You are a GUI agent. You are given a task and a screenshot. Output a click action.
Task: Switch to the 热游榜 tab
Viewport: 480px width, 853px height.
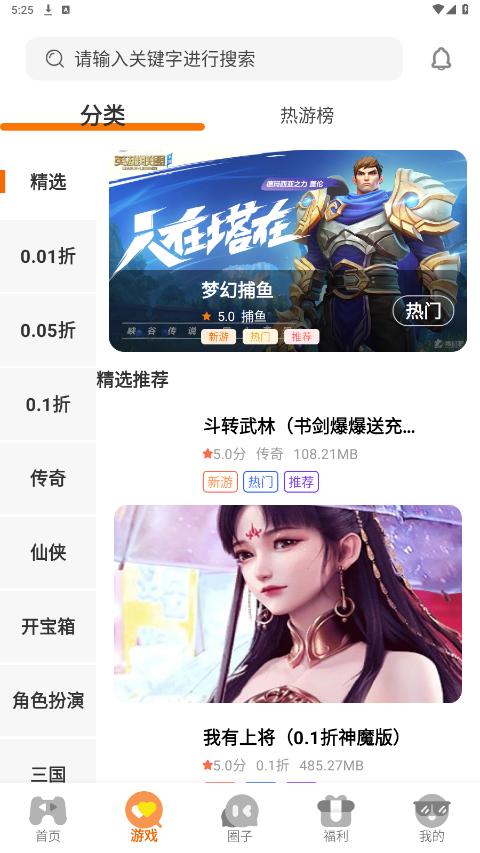[x=307, y=115]
